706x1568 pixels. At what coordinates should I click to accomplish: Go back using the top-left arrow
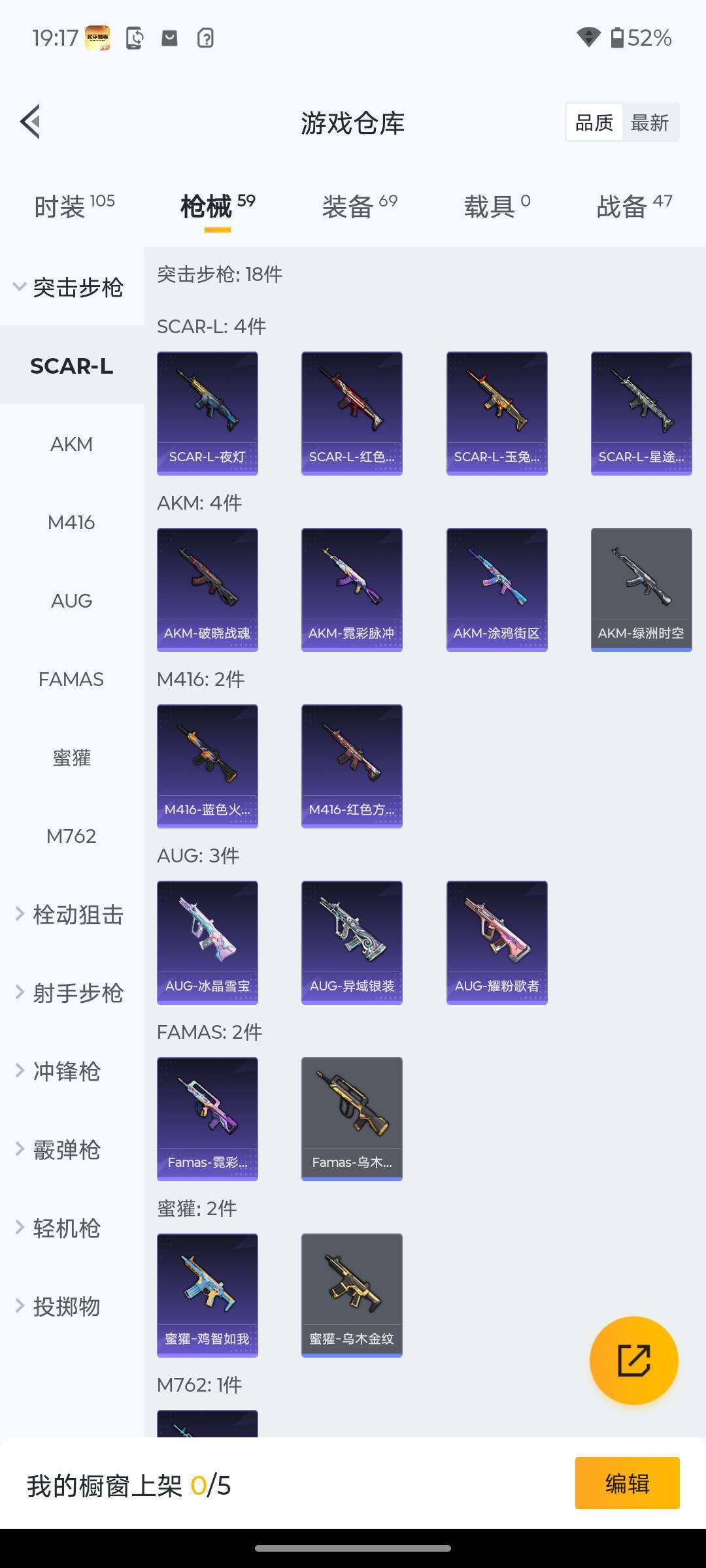pos(31,122)
